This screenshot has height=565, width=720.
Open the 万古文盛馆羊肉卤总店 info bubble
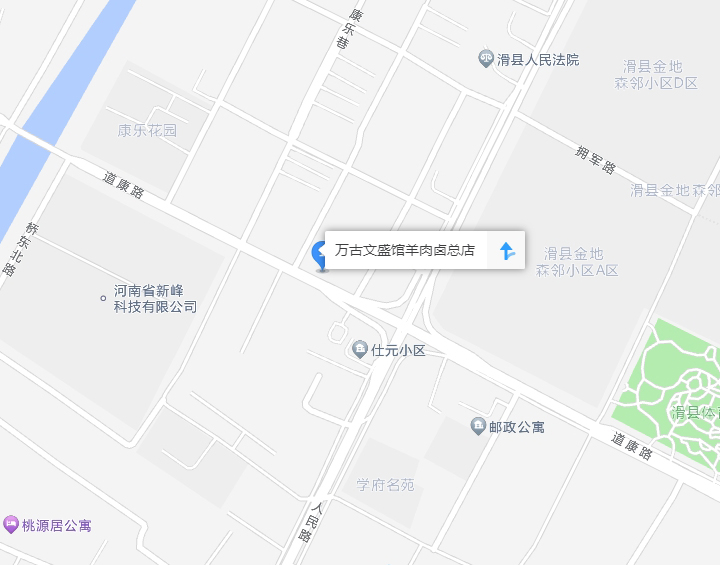(x=405, y=250)
